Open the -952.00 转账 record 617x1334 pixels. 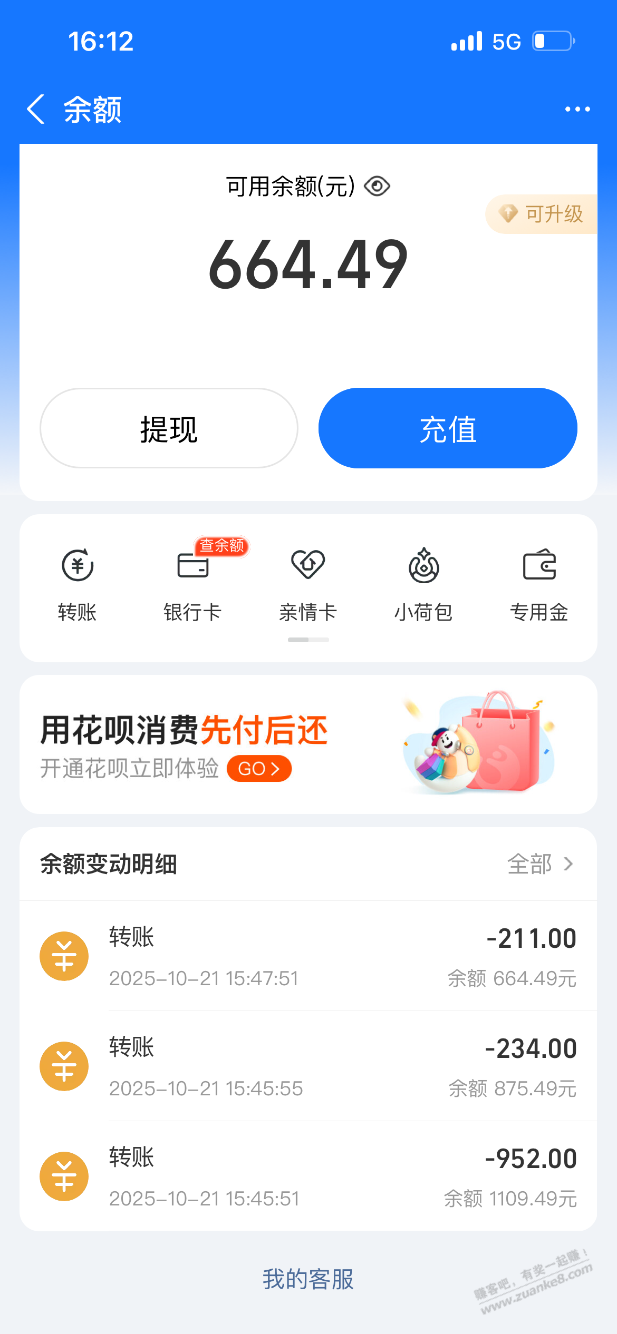click(x=308, y=1176)
